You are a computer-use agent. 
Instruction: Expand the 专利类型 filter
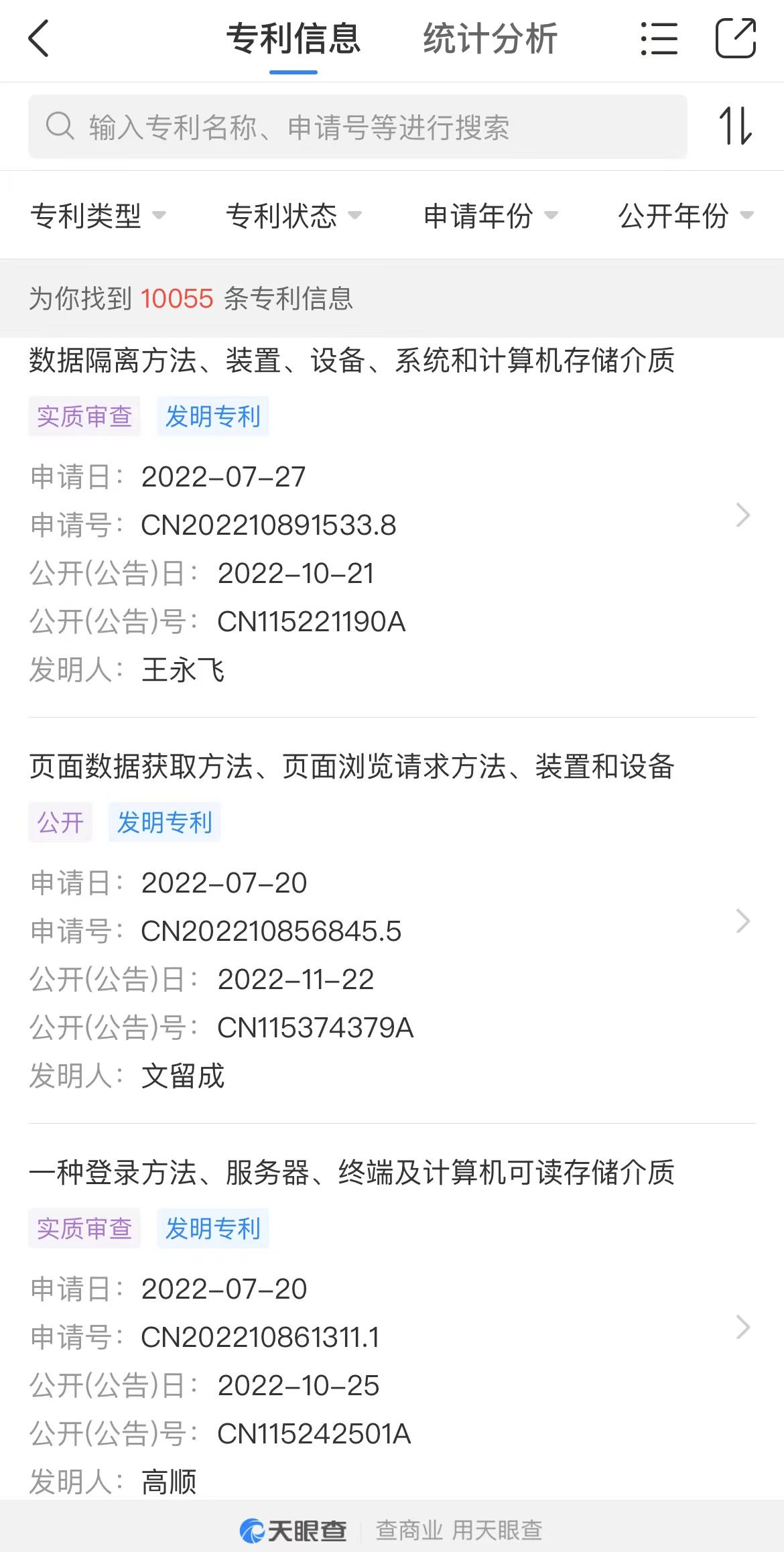(x=98, y=216)
